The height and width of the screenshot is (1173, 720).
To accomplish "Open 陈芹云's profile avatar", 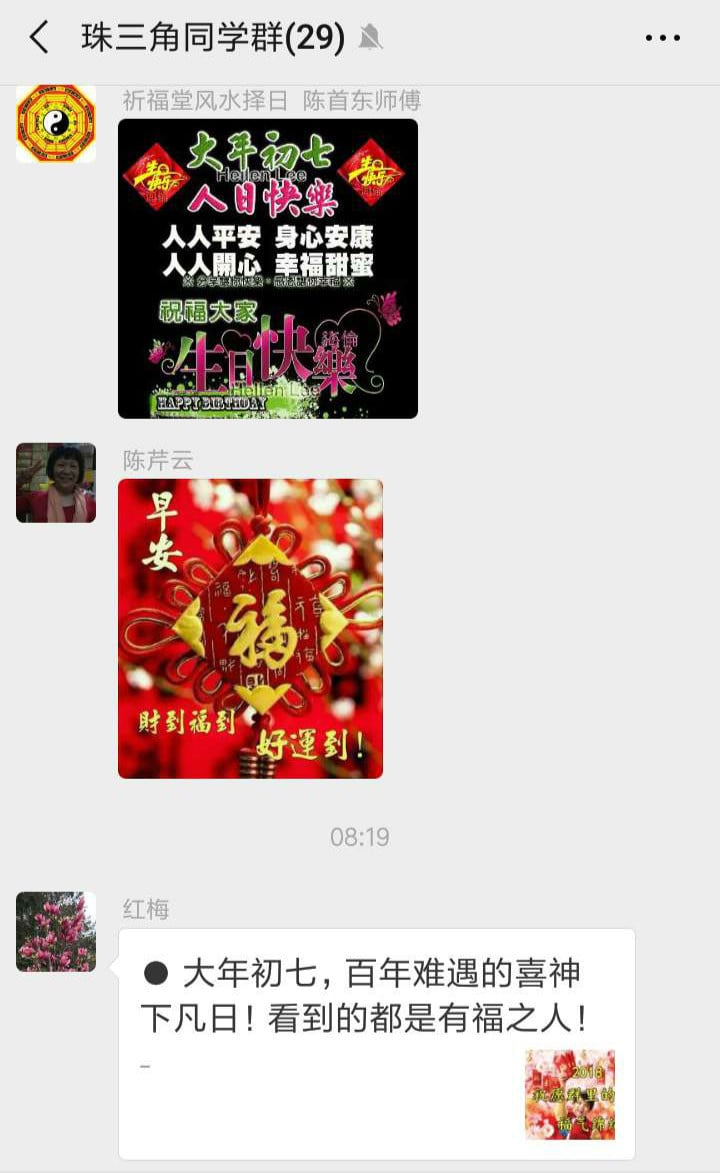I will click(56, 483).
